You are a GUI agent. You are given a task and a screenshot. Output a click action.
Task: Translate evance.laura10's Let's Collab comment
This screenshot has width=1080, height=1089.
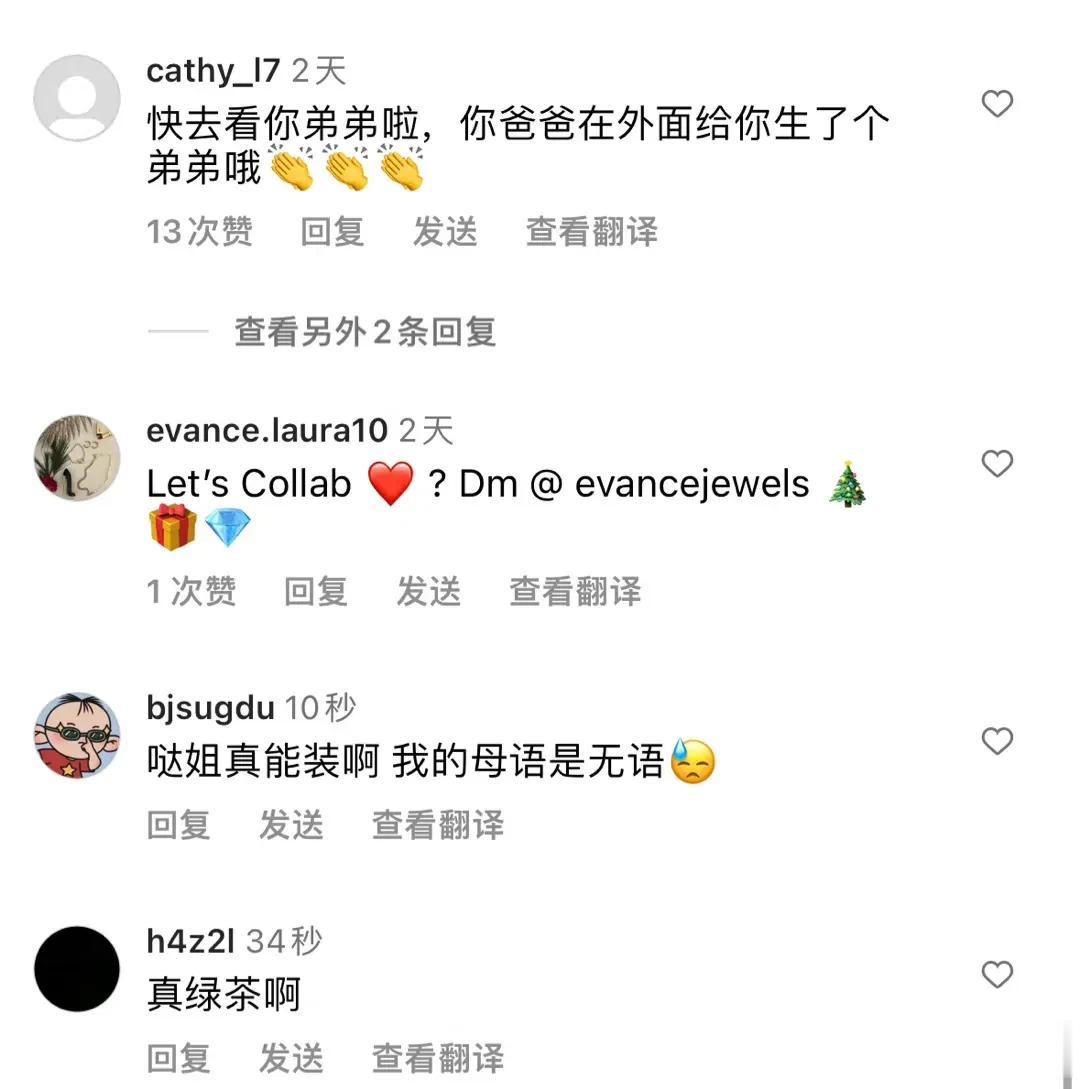[x=575, y=592]
